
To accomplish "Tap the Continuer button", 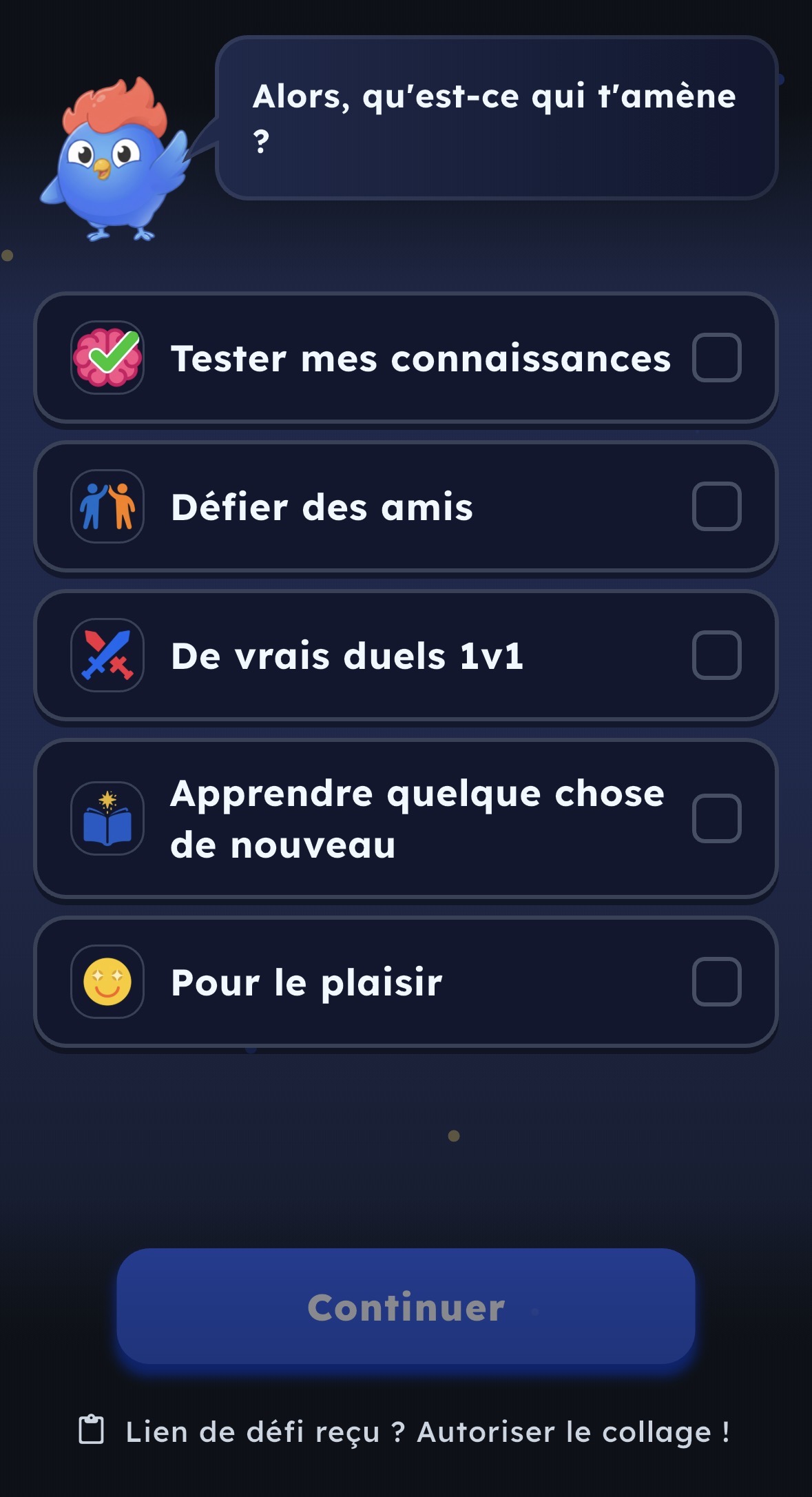I will 406,1307.
